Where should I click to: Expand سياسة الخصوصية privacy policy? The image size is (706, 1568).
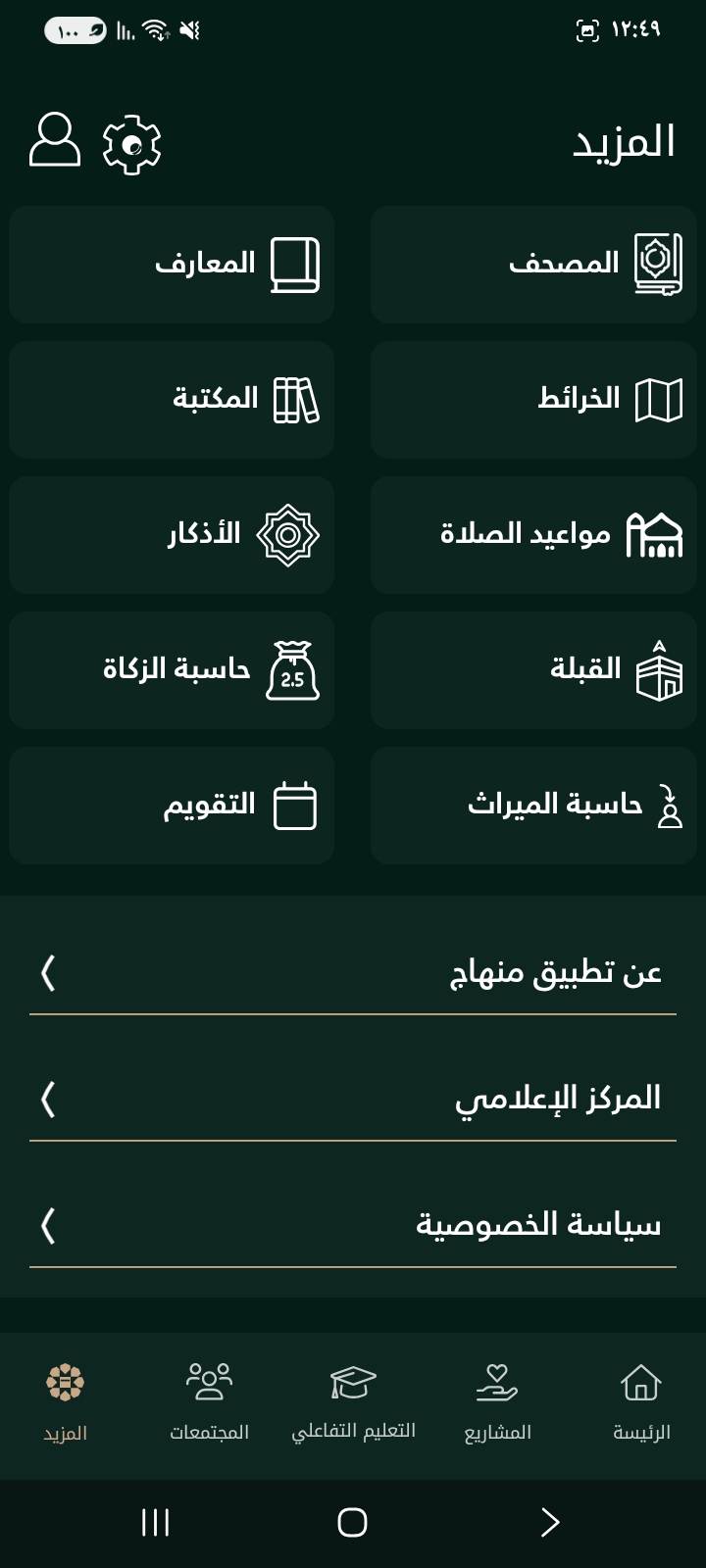coord(353,1225)
